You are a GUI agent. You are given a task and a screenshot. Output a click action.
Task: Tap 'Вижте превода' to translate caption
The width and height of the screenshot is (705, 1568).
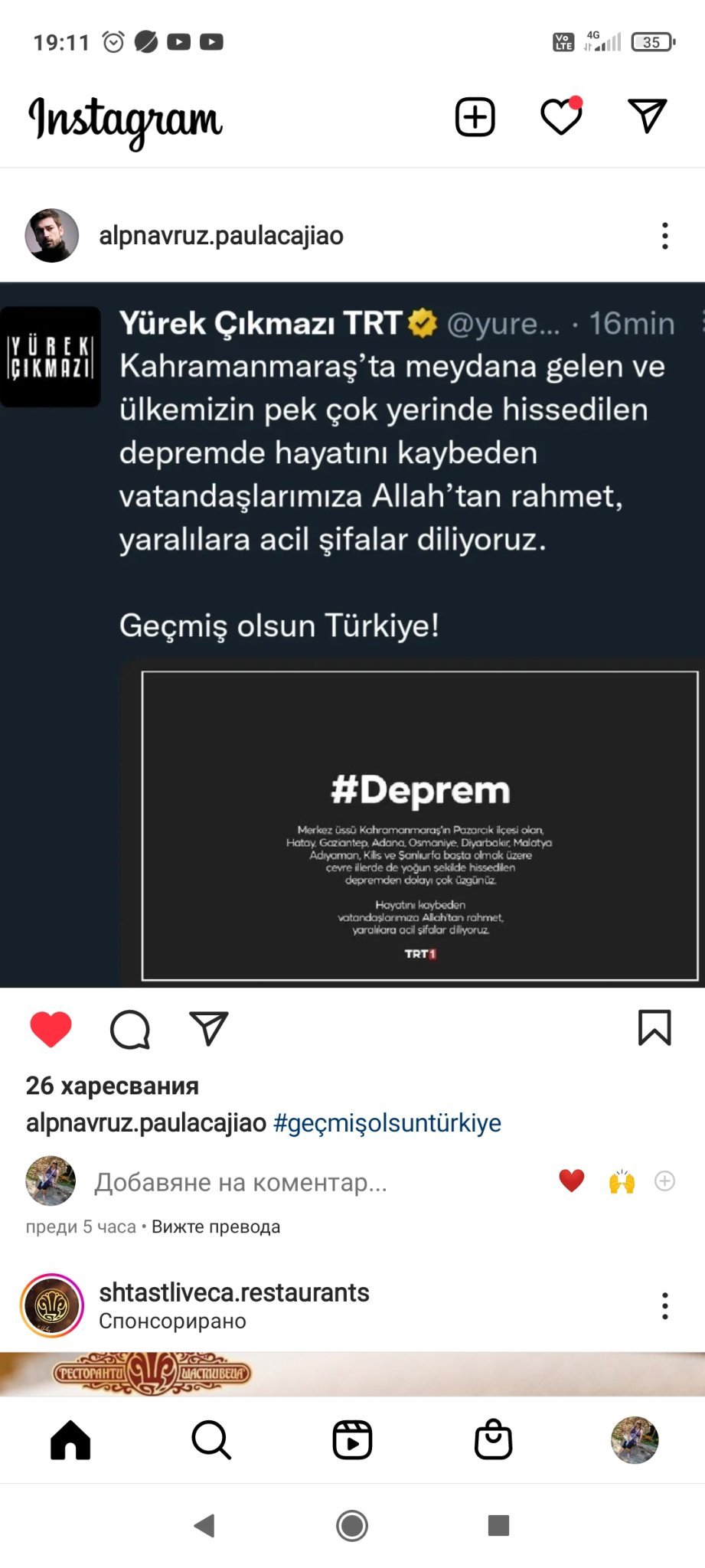[216, 1227]
